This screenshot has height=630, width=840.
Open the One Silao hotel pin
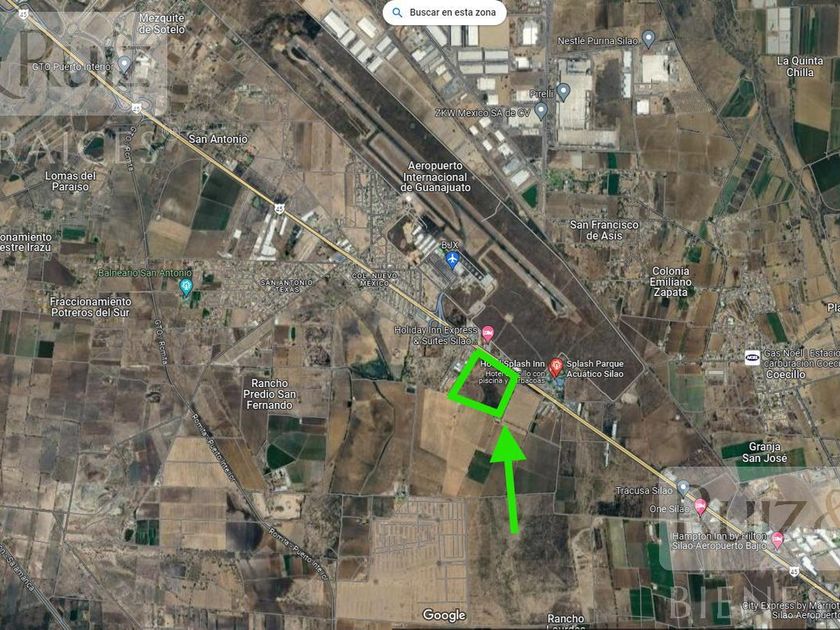(x=700, y=507)
